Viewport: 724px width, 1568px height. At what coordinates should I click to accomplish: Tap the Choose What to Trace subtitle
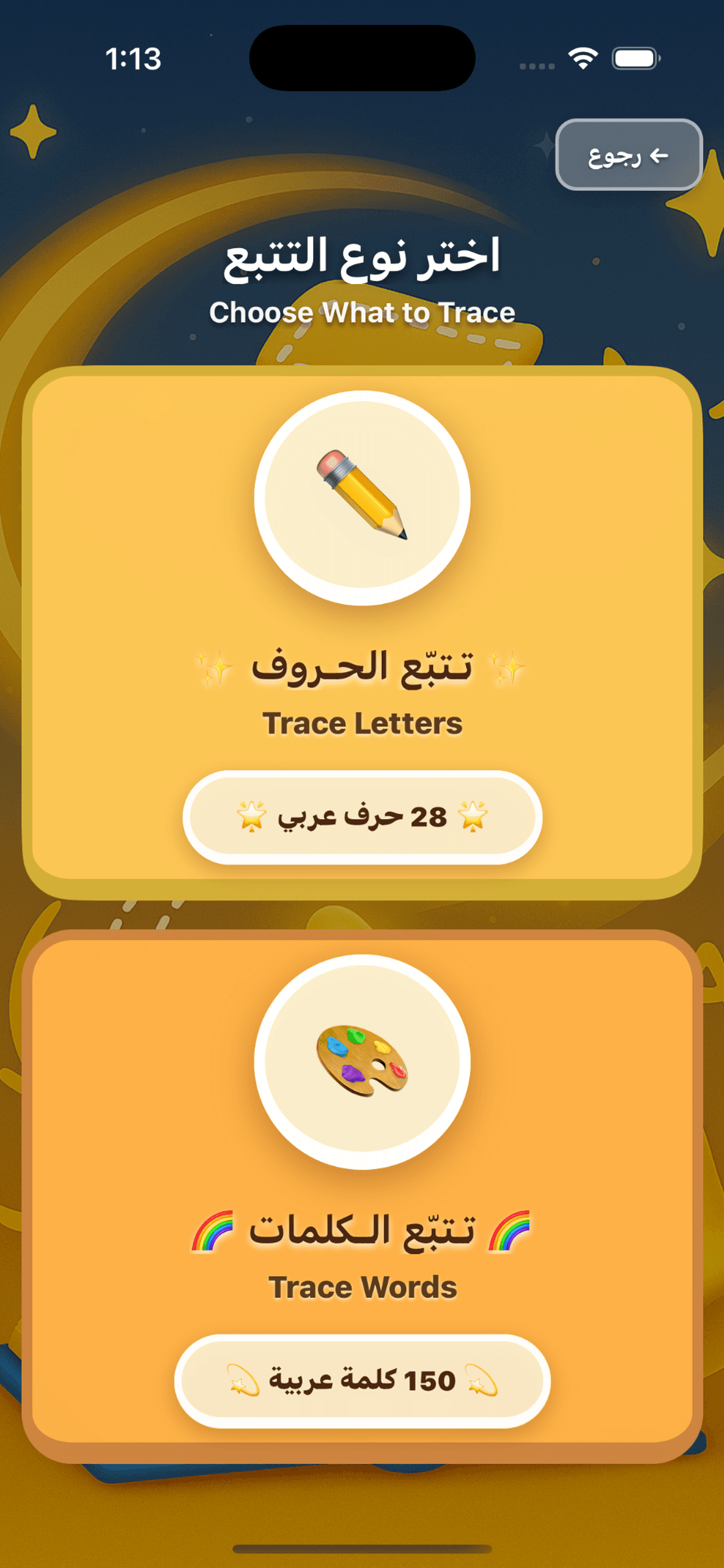pyautogui.click(x=363, y=314)
